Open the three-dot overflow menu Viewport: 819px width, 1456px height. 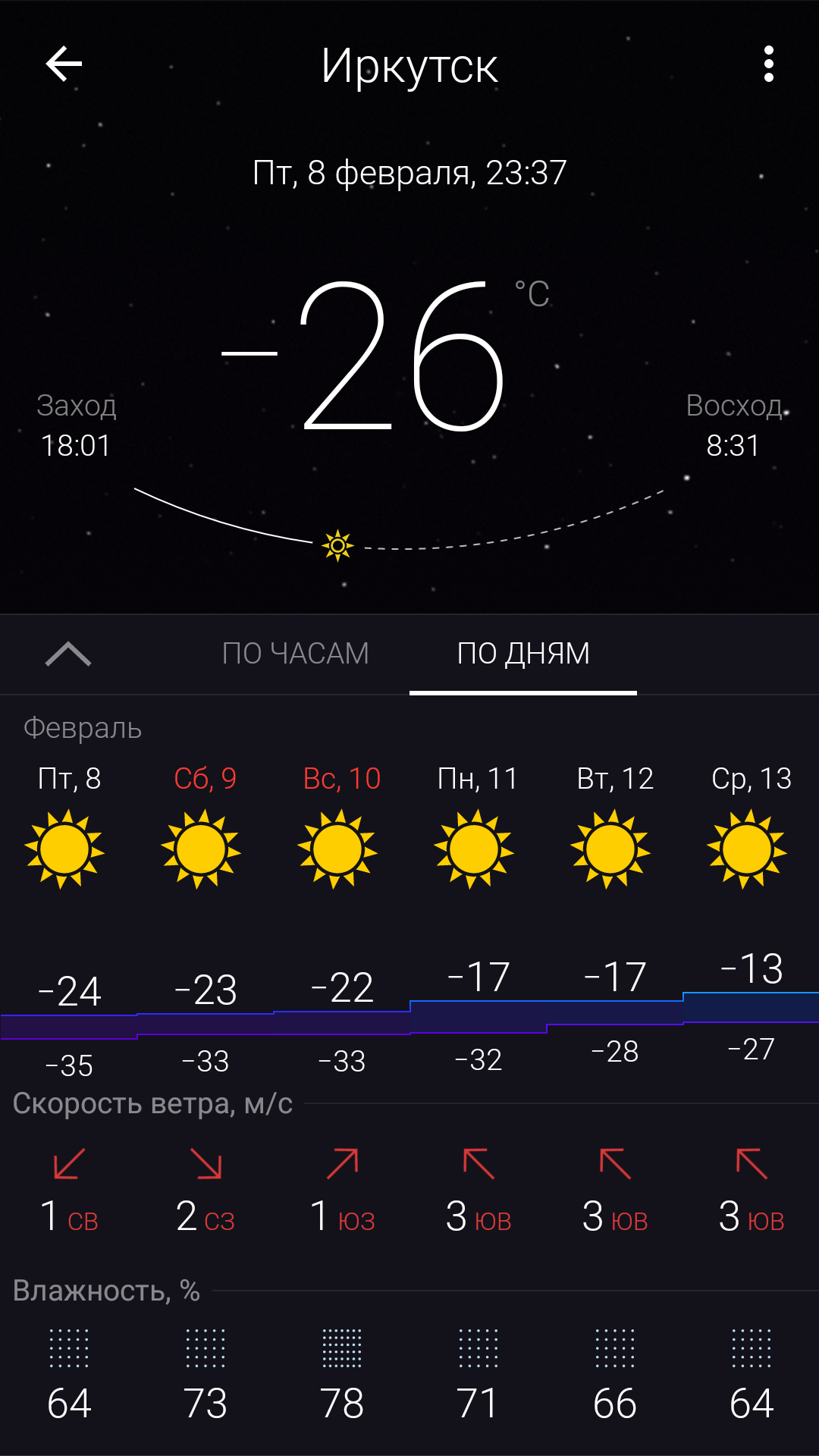(x=768, y=64)
